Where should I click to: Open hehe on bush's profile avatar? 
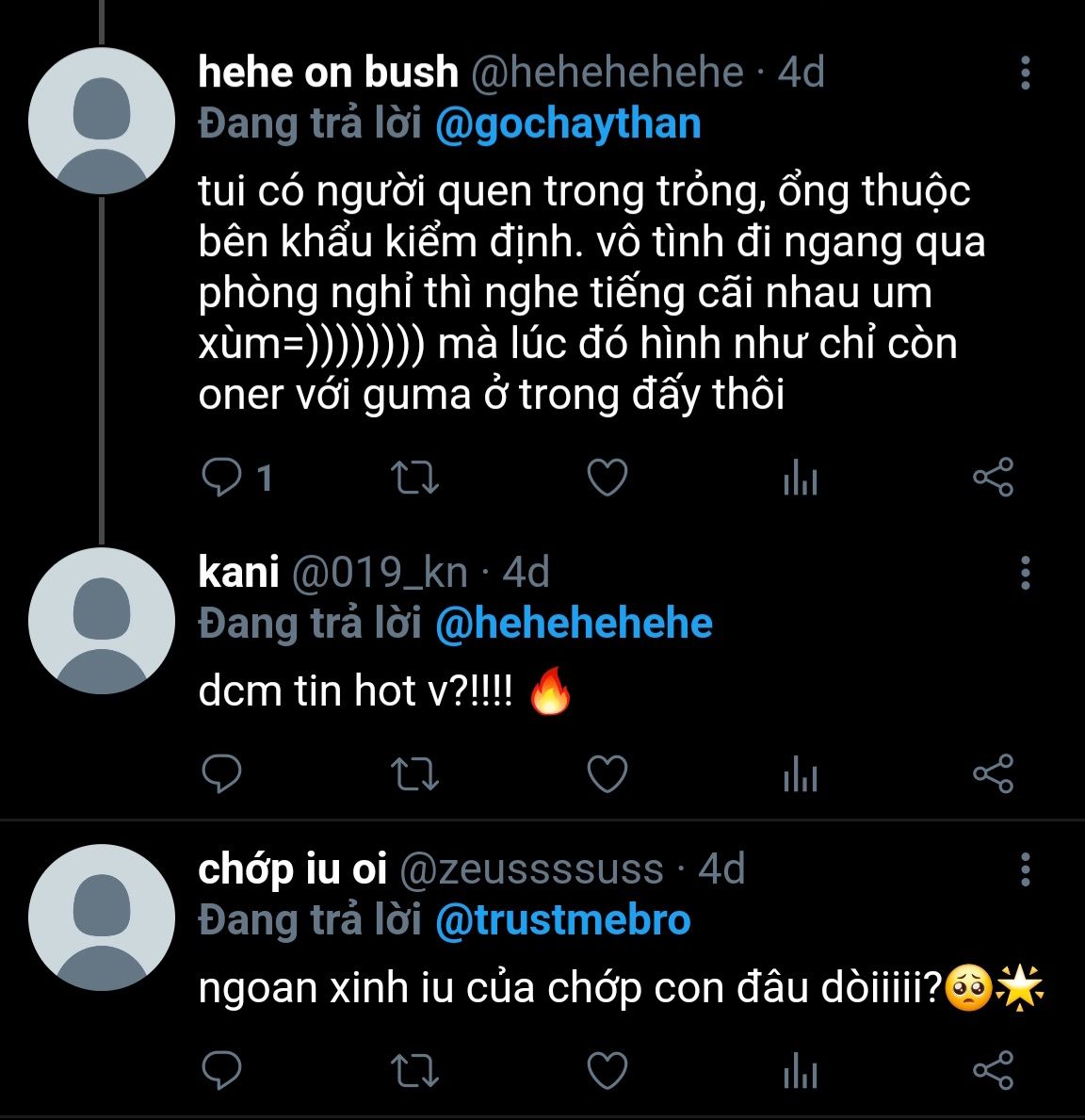102,122
